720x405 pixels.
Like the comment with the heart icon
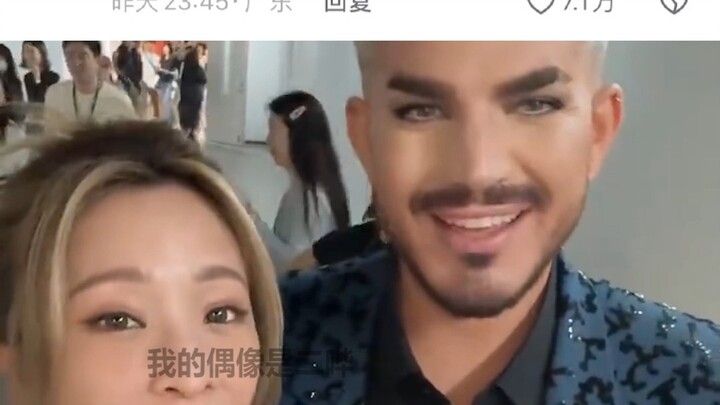pos(541,6)
